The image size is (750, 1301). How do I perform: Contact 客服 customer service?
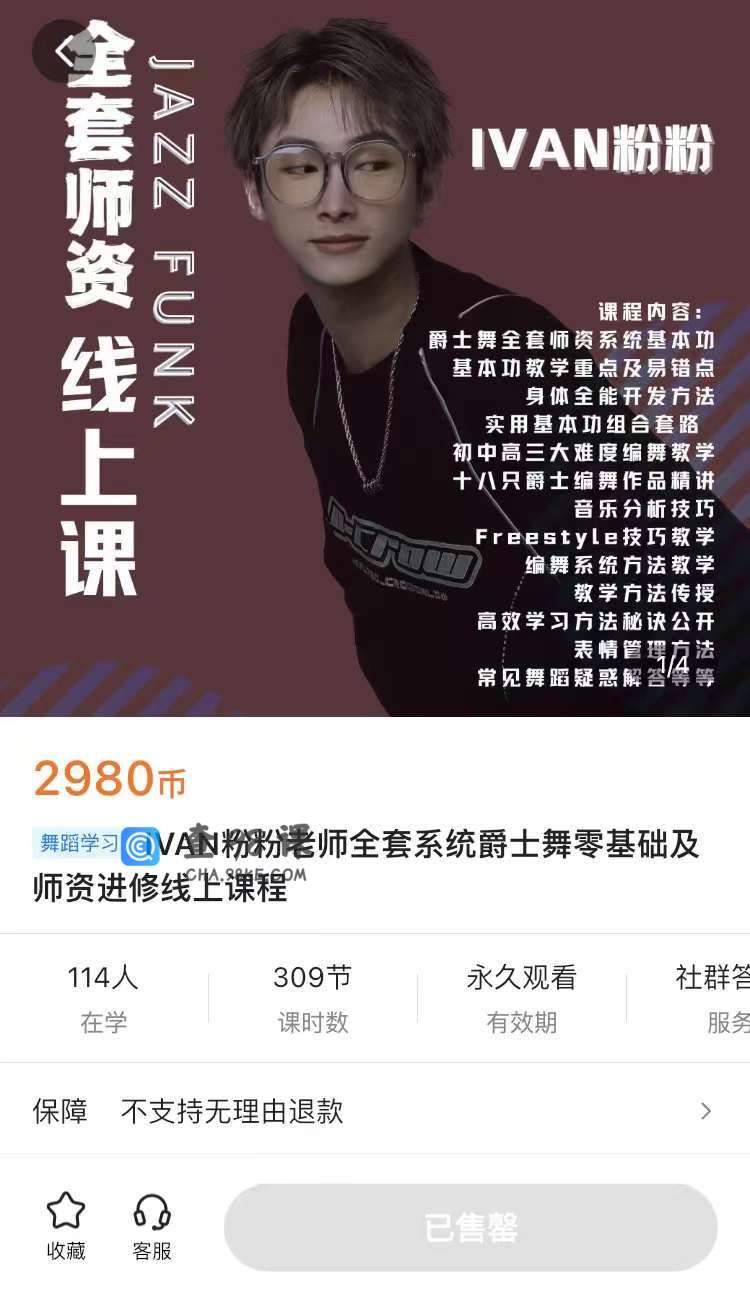click(152, 1226)
